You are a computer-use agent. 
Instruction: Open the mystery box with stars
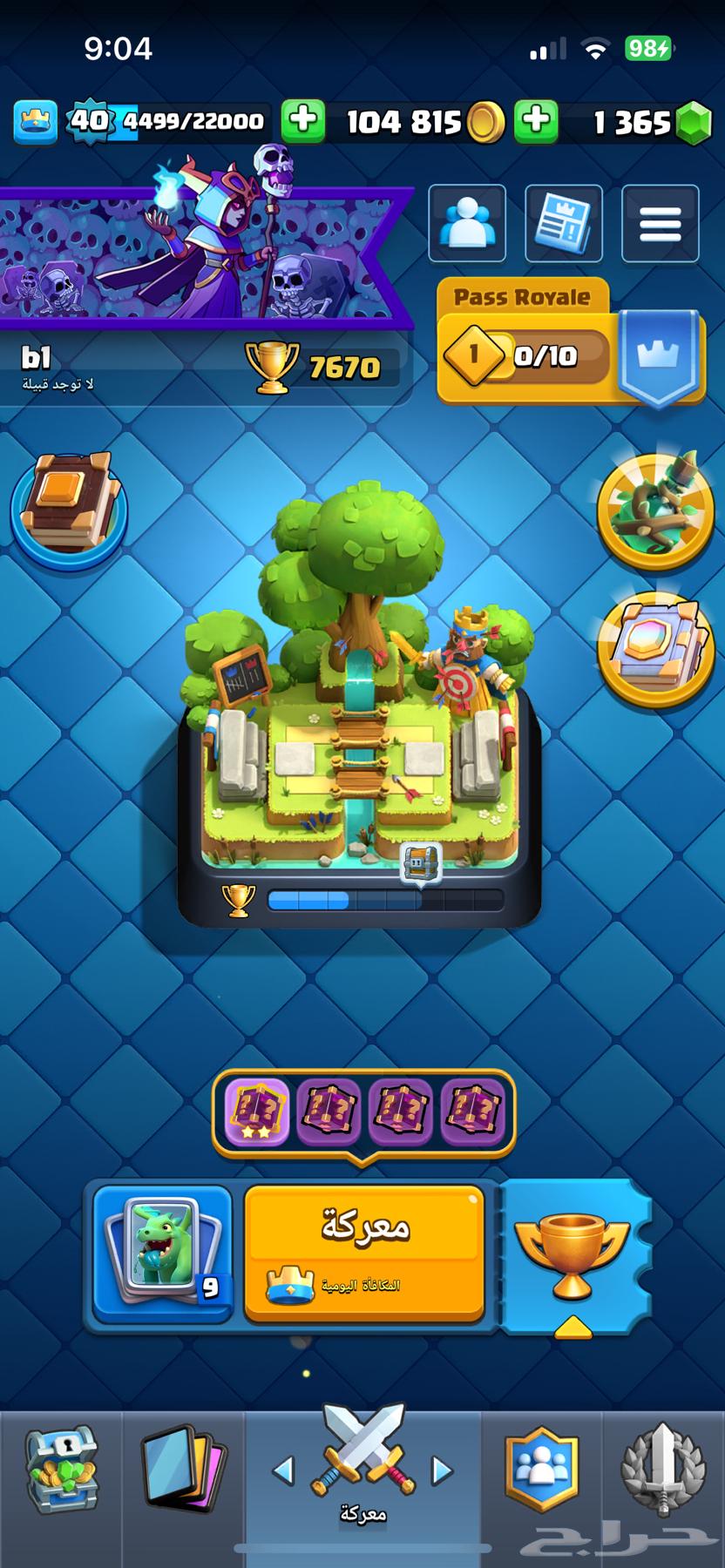tap(258, 1111)
